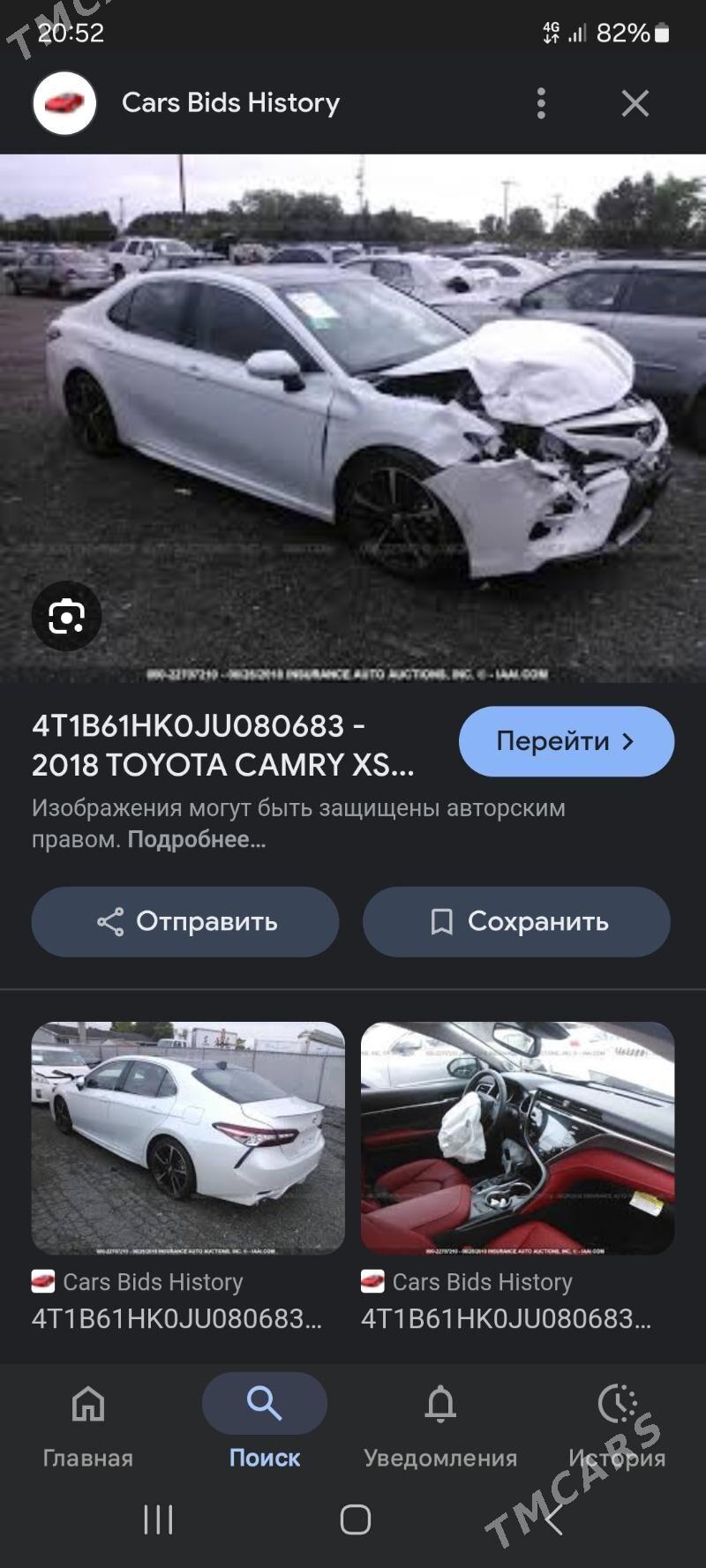Select the Главная home icon
706x1568 pixels.
click(x=88, y=1403)
